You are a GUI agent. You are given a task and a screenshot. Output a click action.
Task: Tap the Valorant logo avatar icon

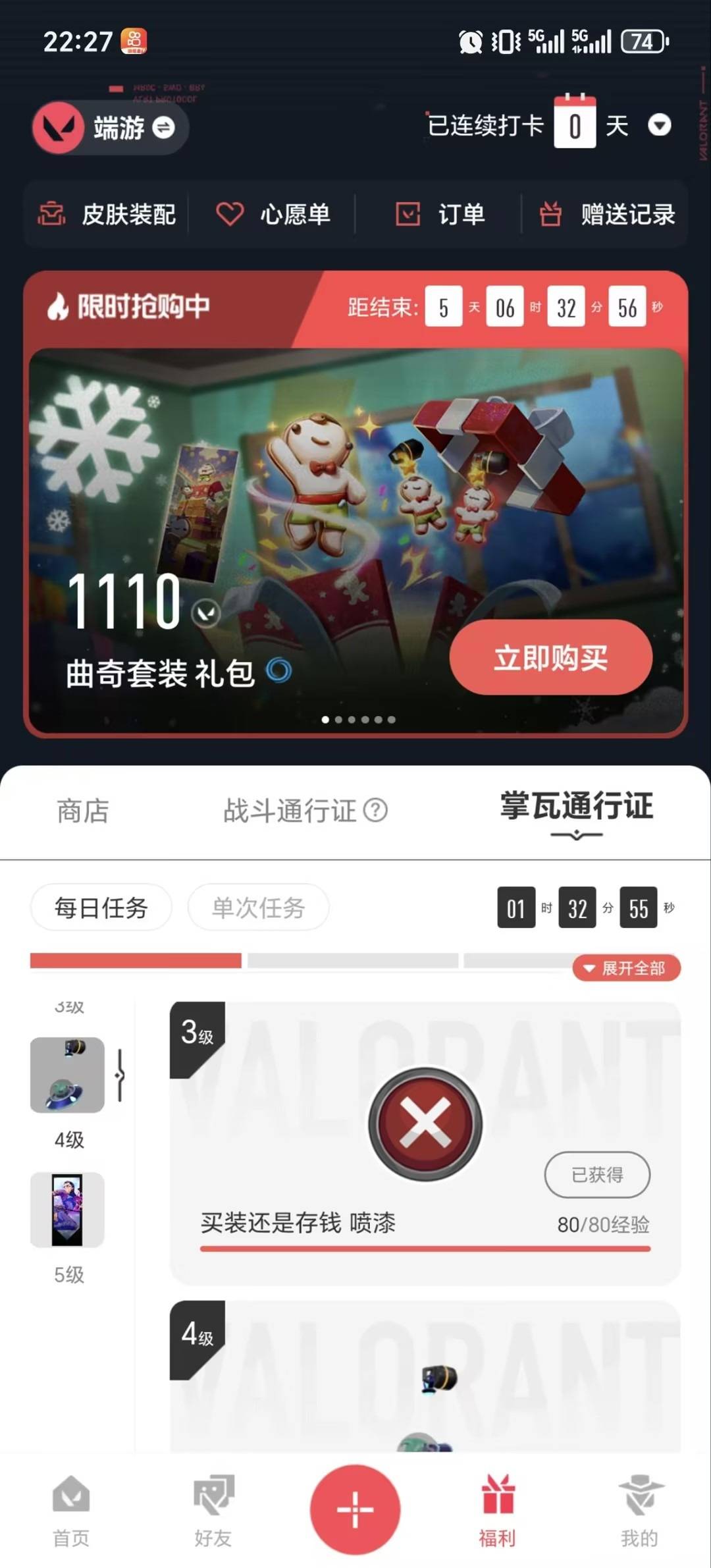tap(58, 128)
